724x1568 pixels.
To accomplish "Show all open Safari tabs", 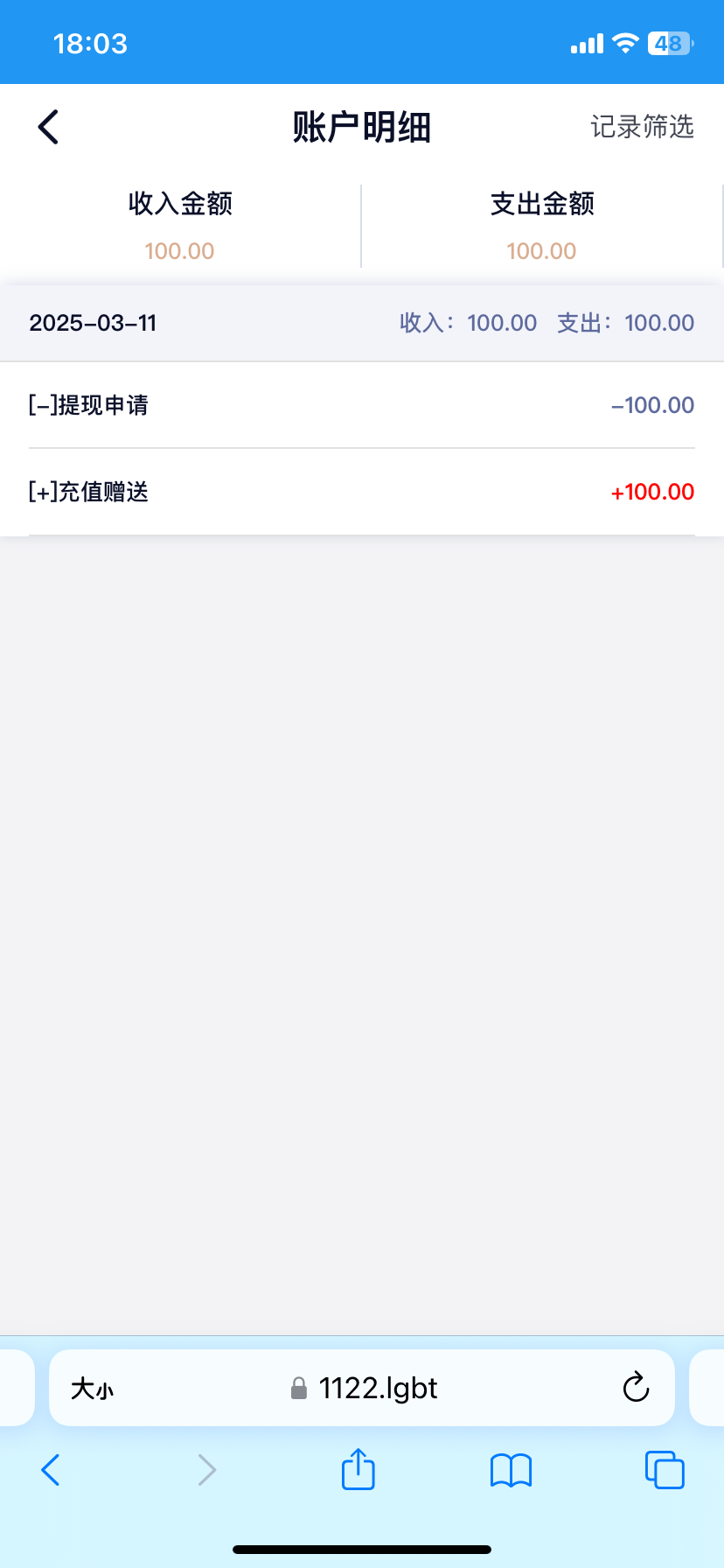I will (x=665, y=1470).
